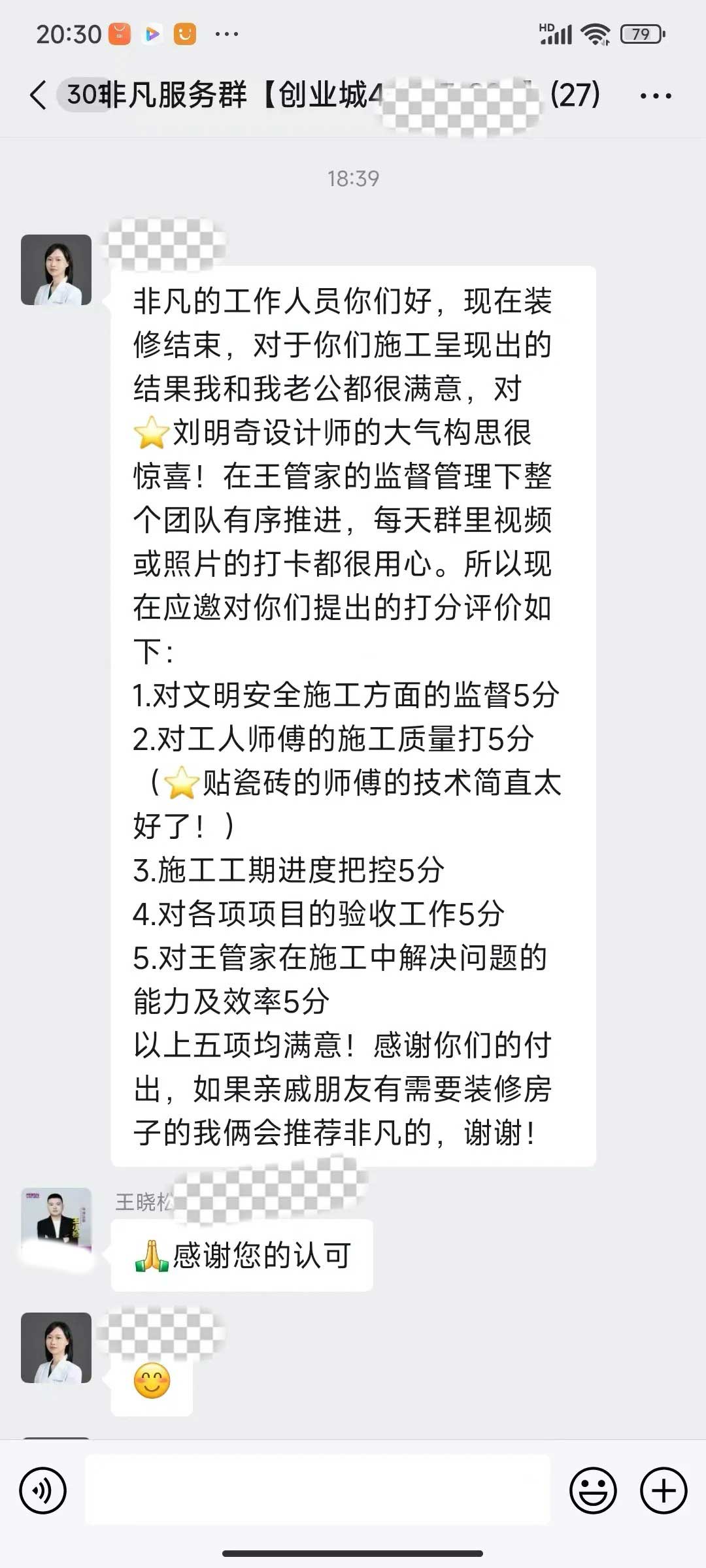Open the plus attachment menu
Viewport: 706px width, 1568px height.
point(664,1491)
